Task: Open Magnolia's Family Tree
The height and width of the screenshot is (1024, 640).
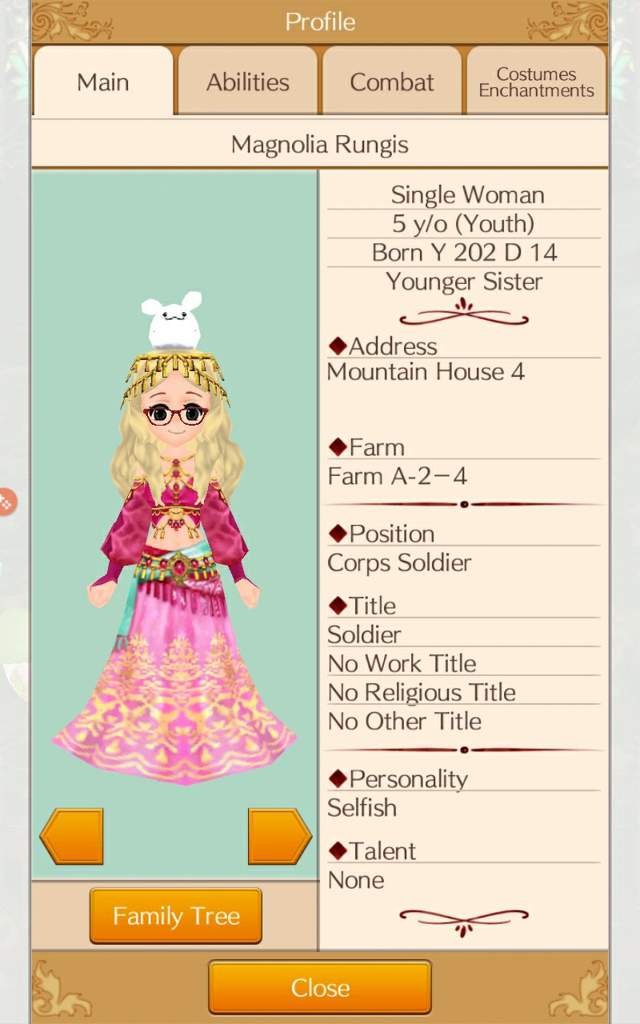Action: [x=176, y=916]
